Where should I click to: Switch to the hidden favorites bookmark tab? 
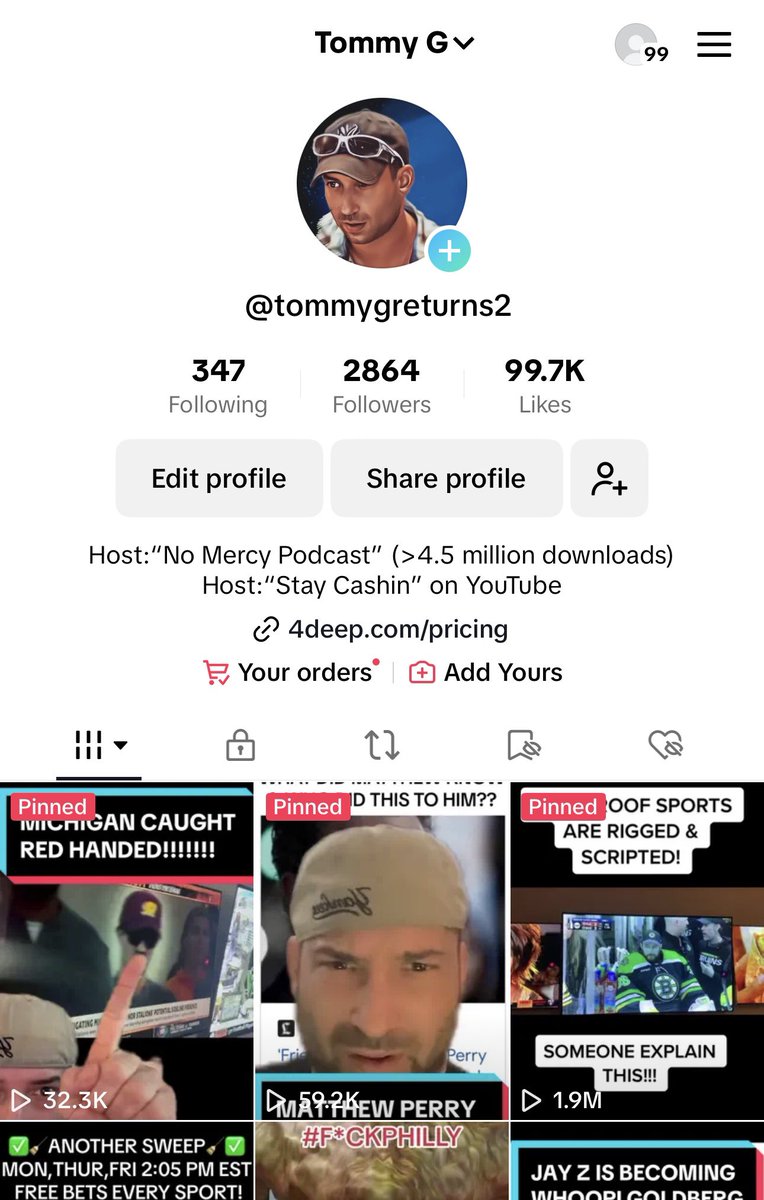click(x=524, y=744)
